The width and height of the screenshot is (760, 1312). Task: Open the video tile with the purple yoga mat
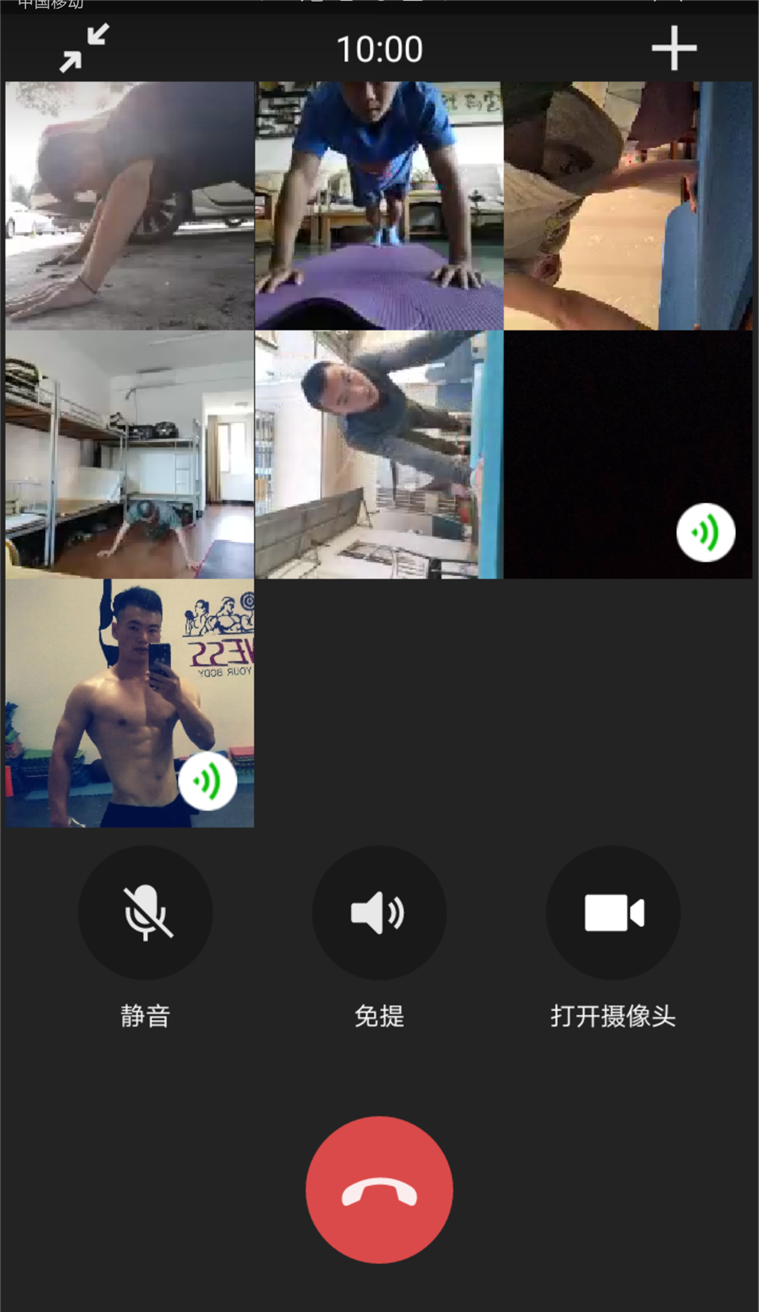click(x=379, y=205)
